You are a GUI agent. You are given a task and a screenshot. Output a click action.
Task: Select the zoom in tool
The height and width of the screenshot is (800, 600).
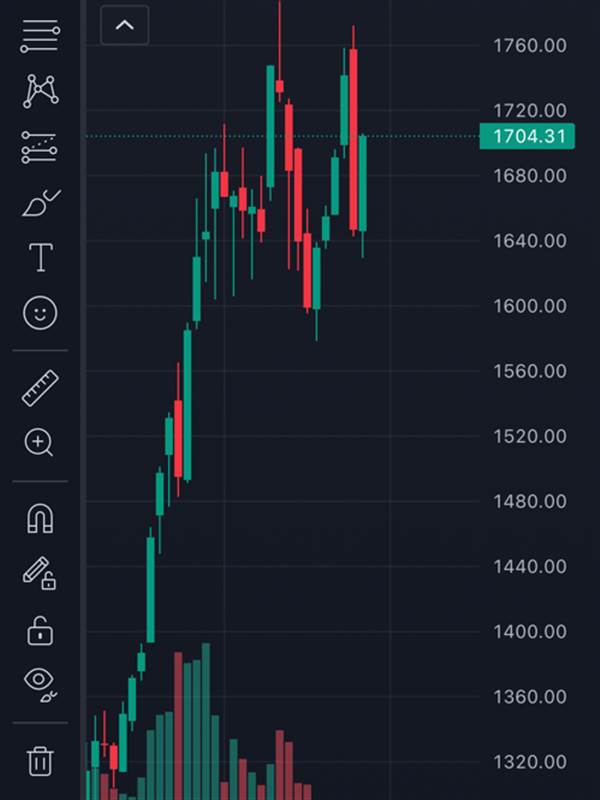click(40, 442)
